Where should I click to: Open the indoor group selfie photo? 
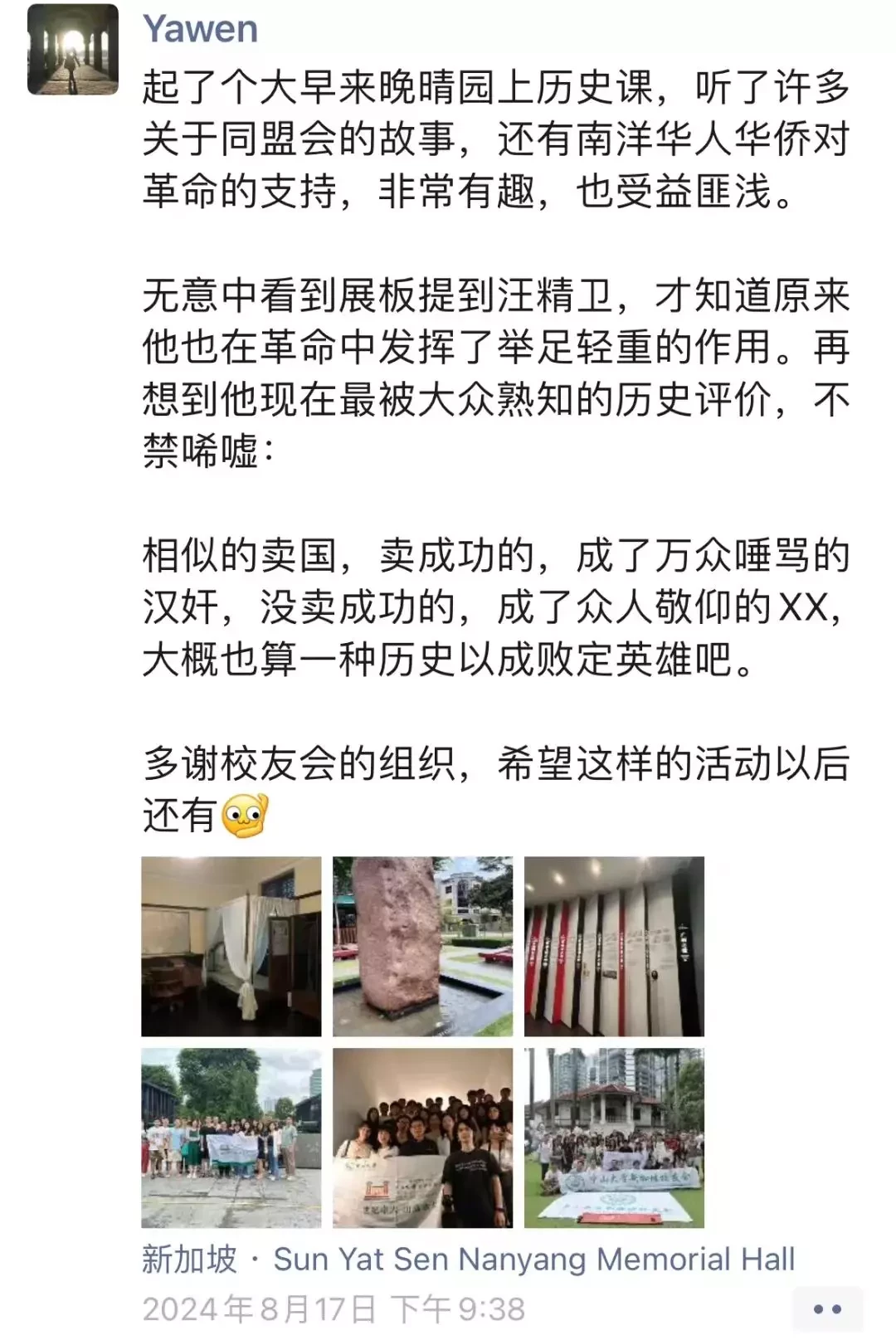(422, 1138)
